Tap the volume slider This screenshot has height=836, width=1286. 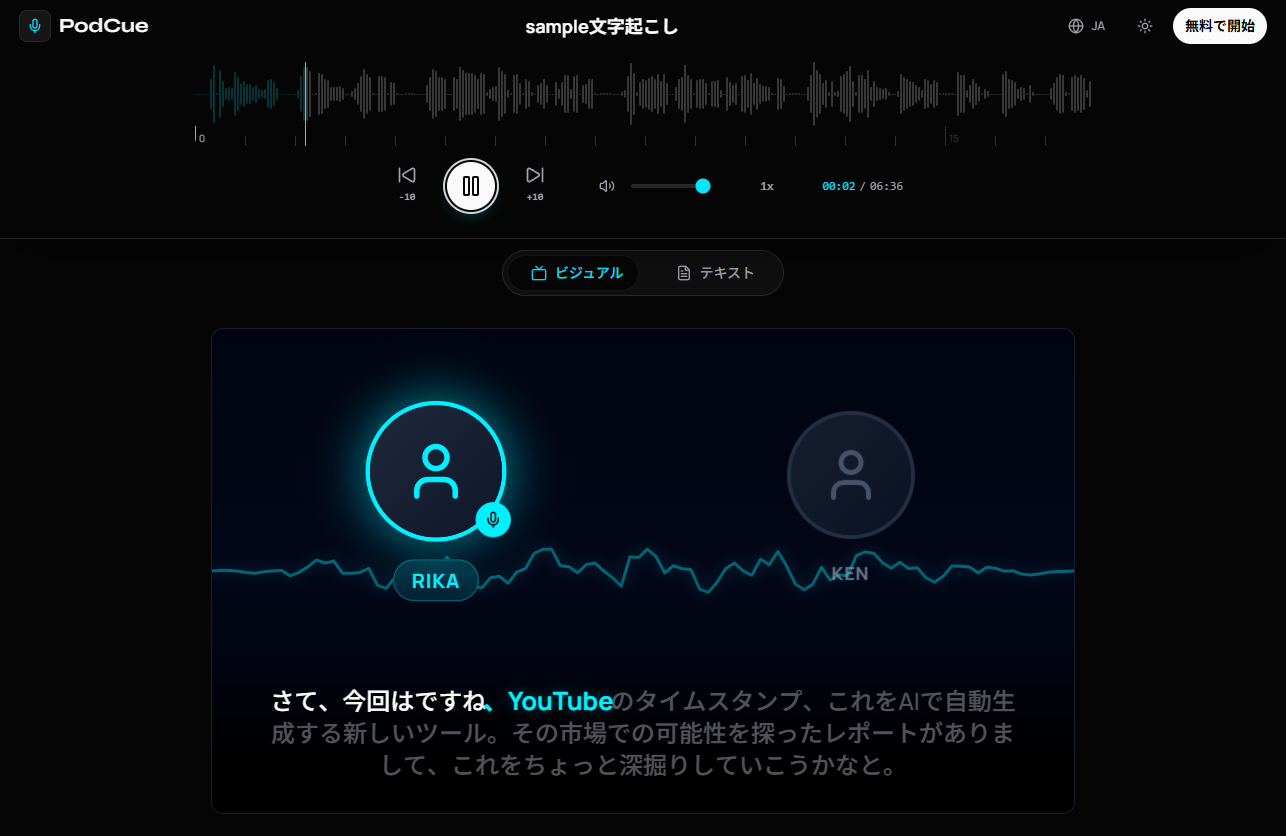point(666,186)
